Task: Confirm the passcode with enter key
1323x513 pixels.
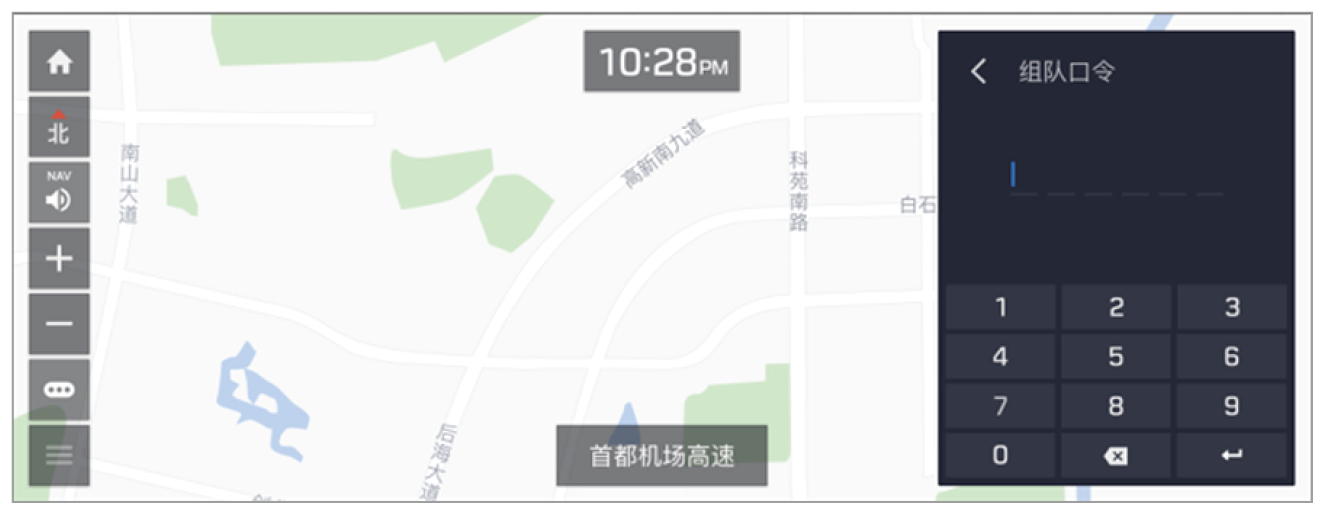Action: [x=1231, y=455]
